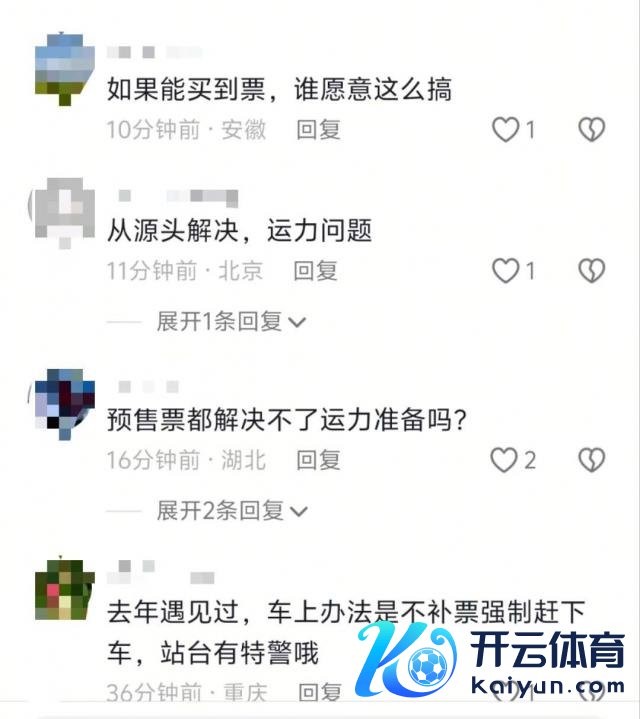Dislike the comment "预售票都解决不了运力准备吗?"
The width and height of the screenshot is (640, 719).
(592, 460)
